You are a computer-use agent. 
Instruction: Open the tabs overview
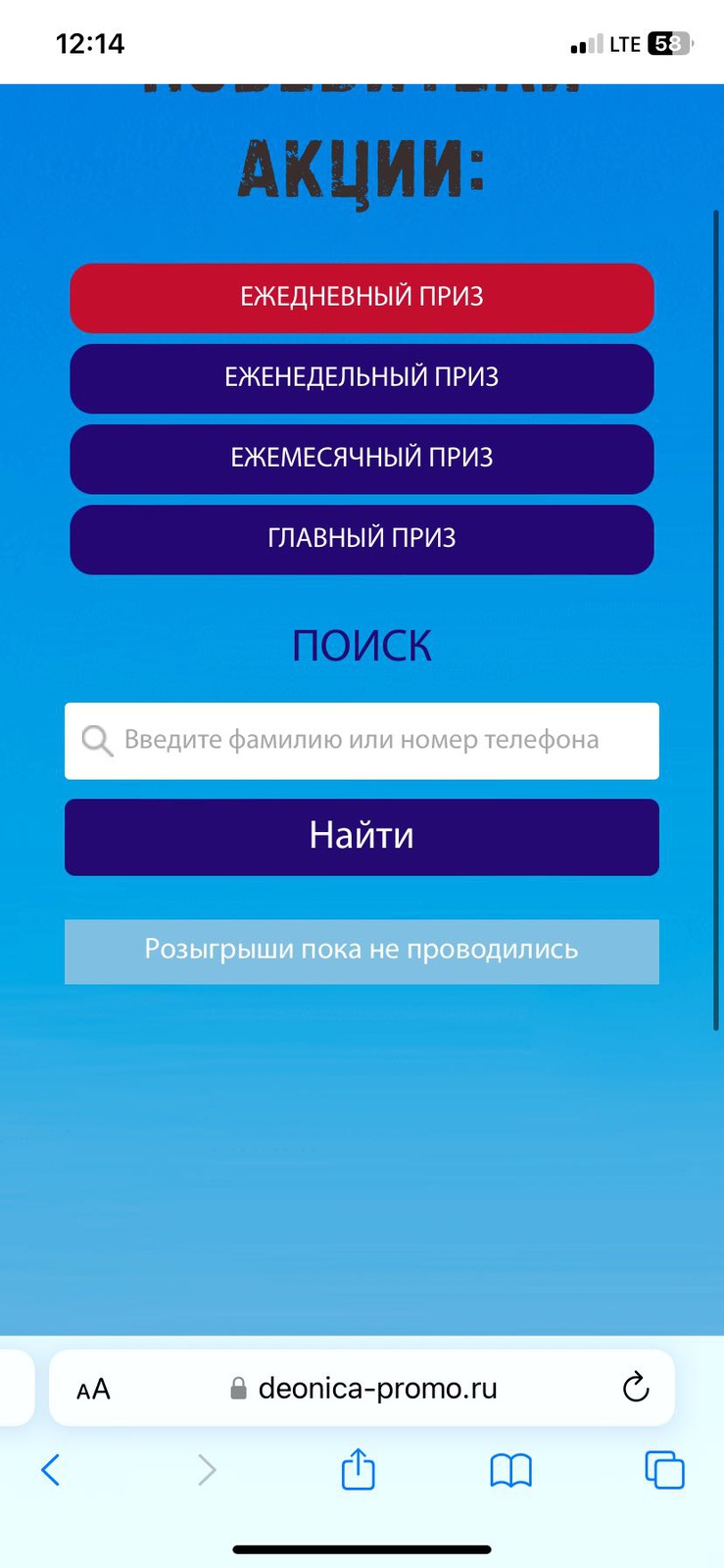(664, 1470)
